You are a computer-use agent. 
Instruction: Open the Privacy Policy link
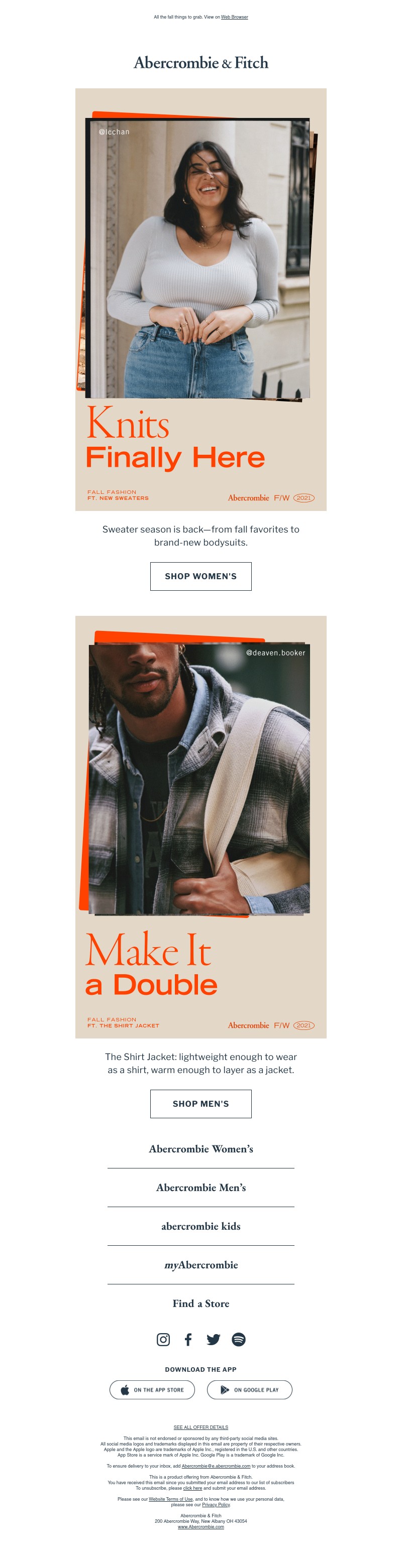pos(216,1505)
